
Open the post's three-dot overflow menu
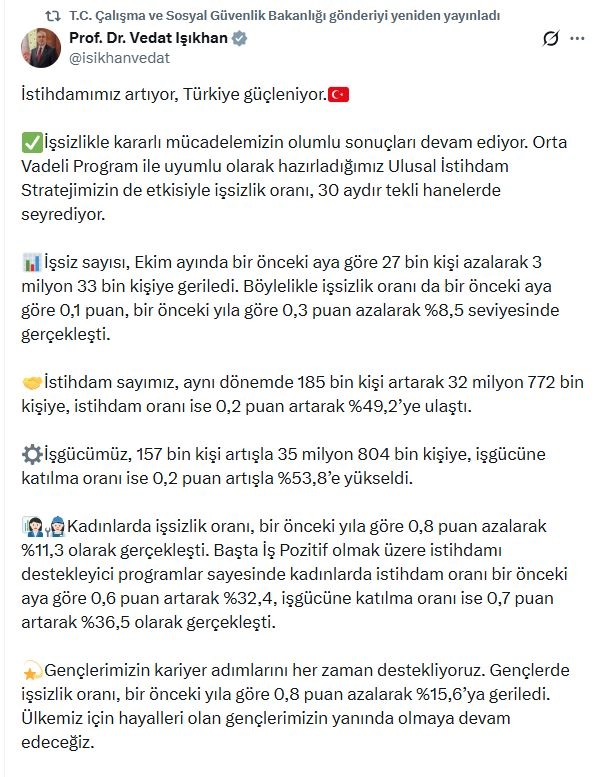click(577, 39)
